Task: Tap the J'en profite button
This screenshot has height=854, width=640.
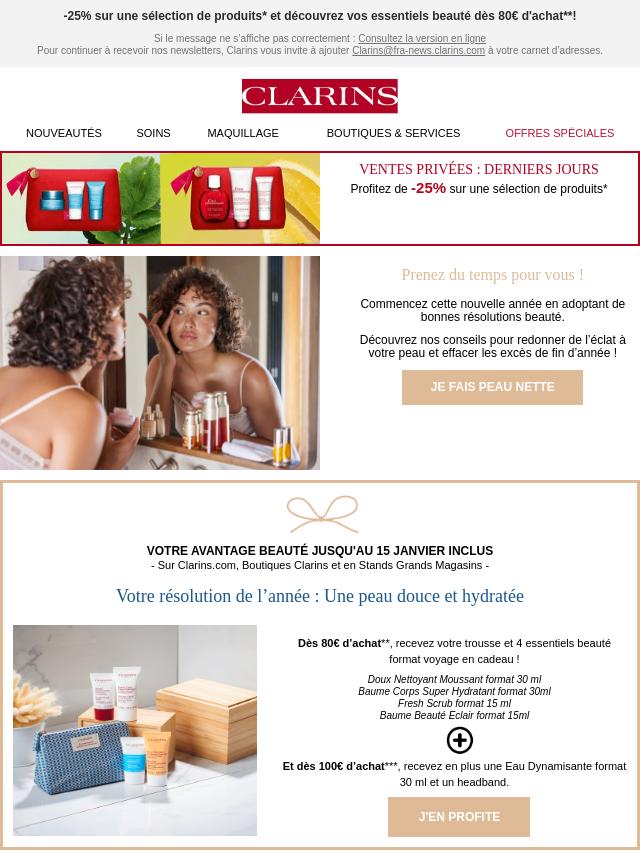Action: [x=459, y=817]
